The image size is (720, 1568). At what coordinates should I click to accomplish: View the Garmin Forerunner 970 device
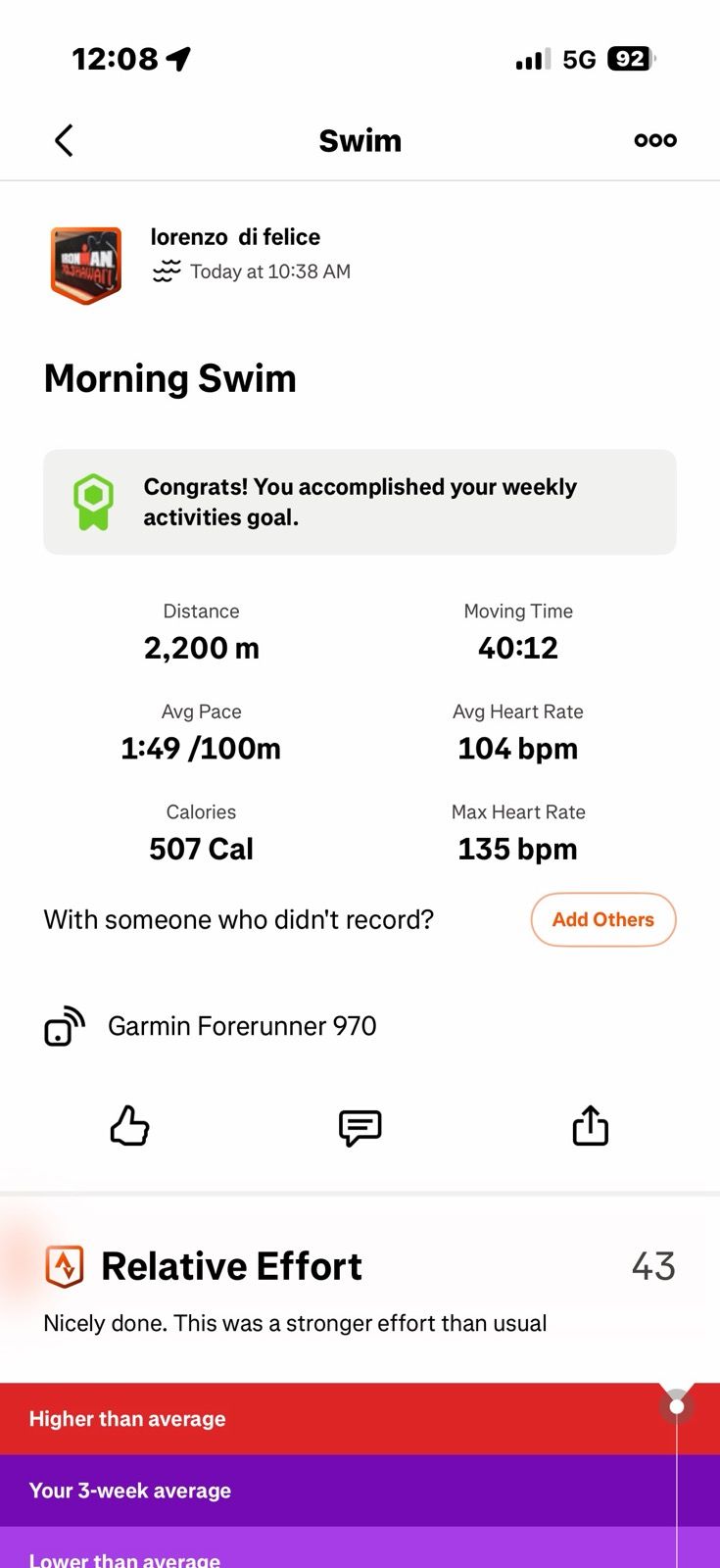pyautogui.click(x=241, y=1026)
